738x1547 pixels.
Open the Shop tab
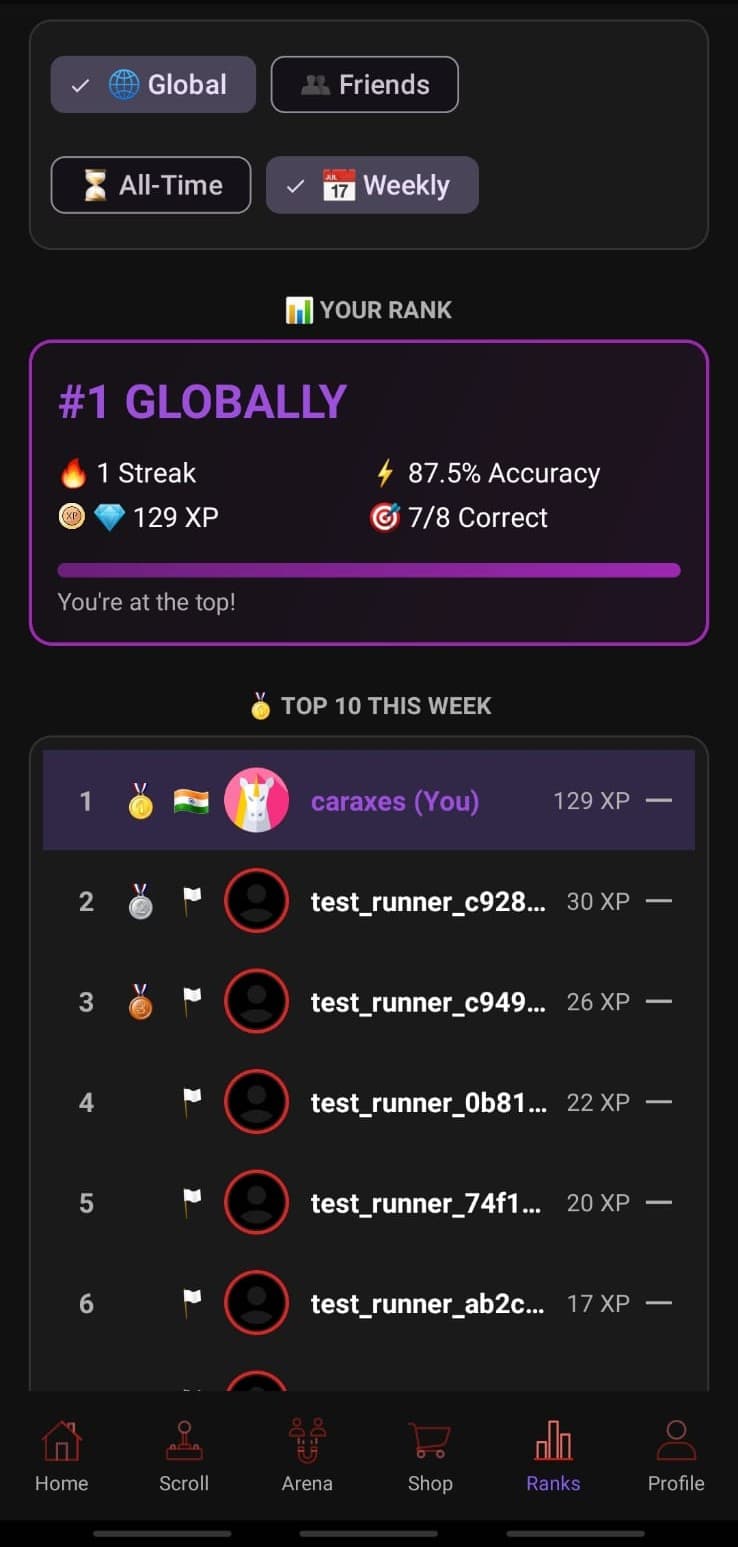point(430,1456)
